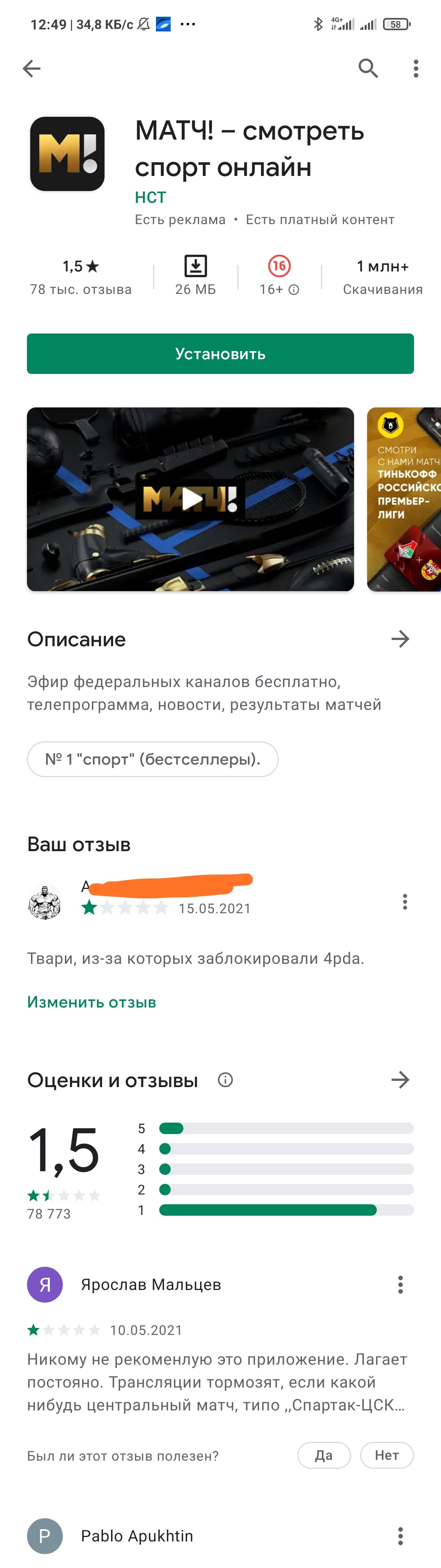Expand the Описание section arrow
Viewport: 441px width, 1568px height.
[400, 639]
